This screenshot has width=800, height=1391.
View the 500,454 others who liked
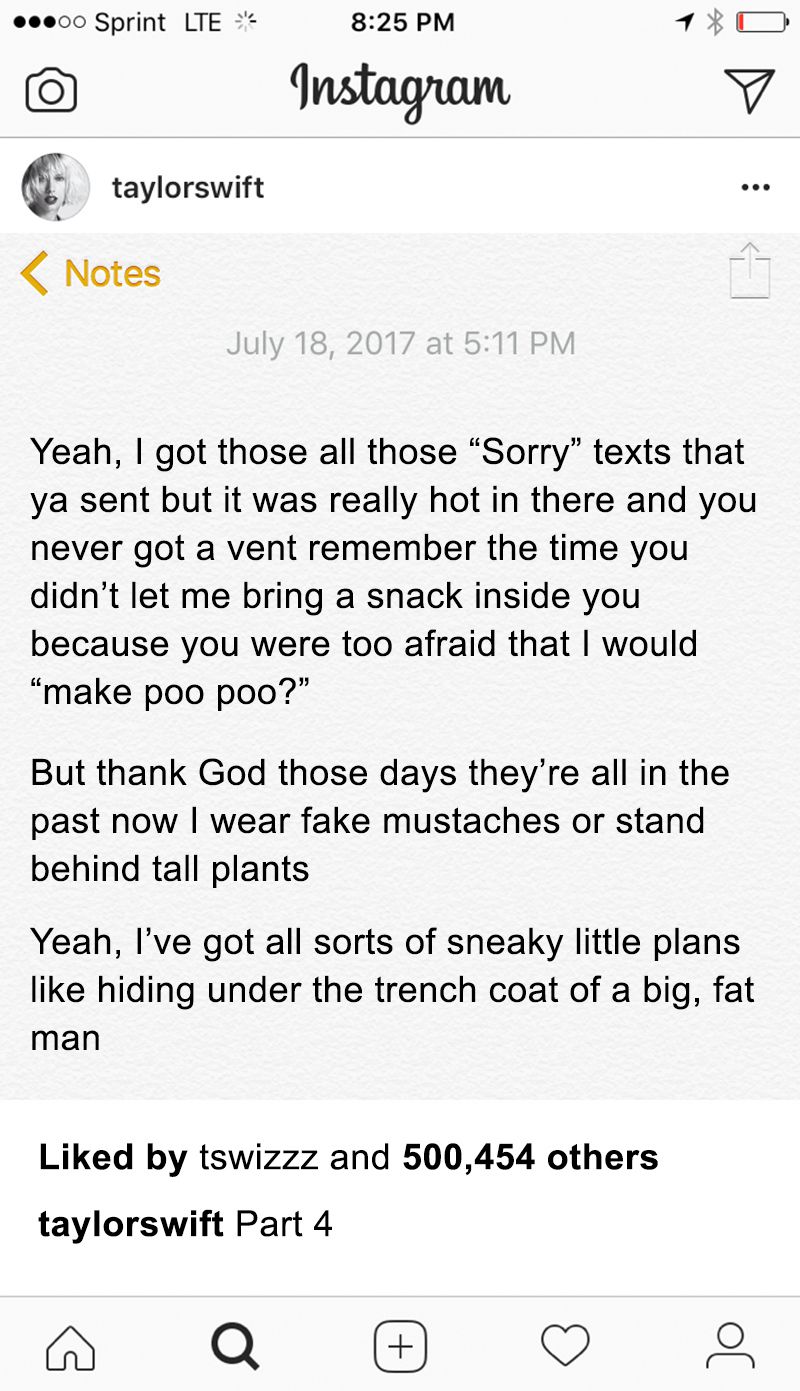(530, 1157)
